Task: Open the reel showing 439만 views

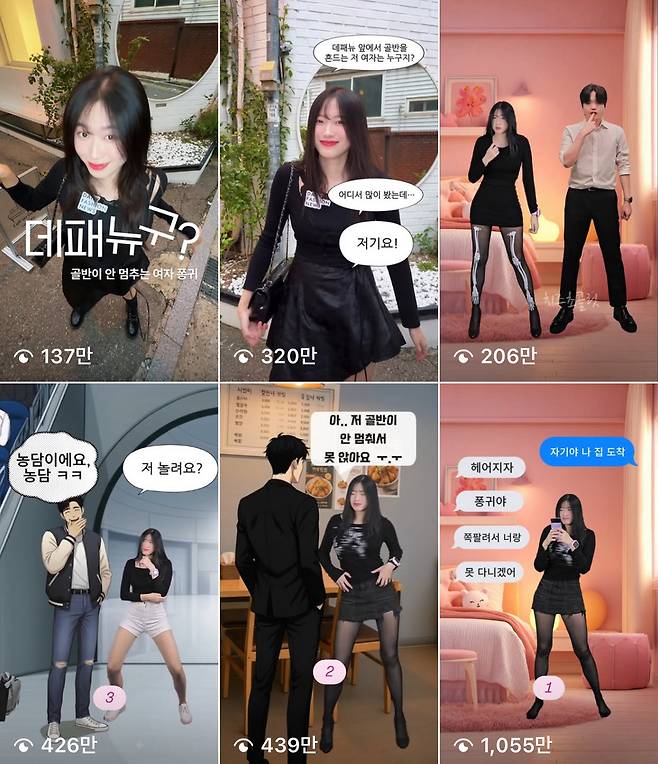Action: pyautogui.click(x=328, y=572)
